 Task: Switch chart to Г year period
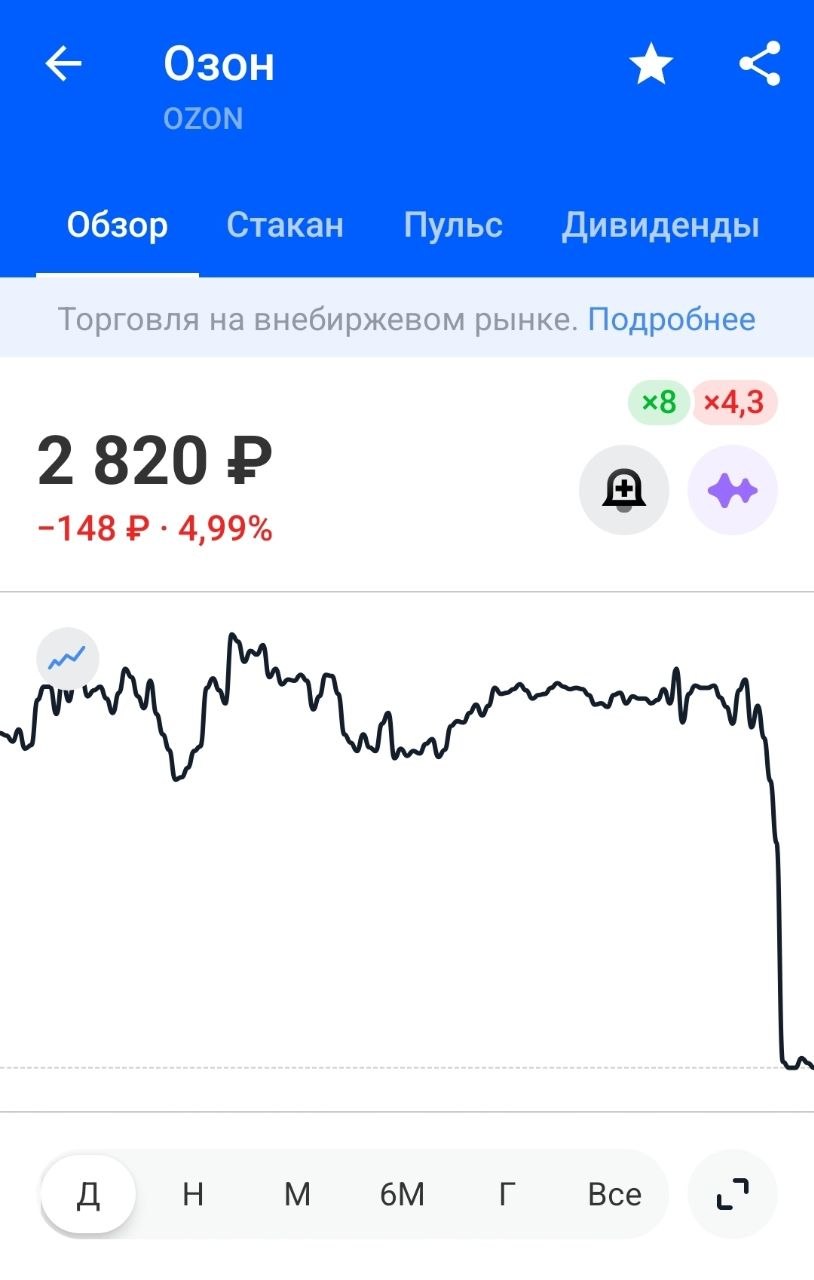click(507, 1194)
